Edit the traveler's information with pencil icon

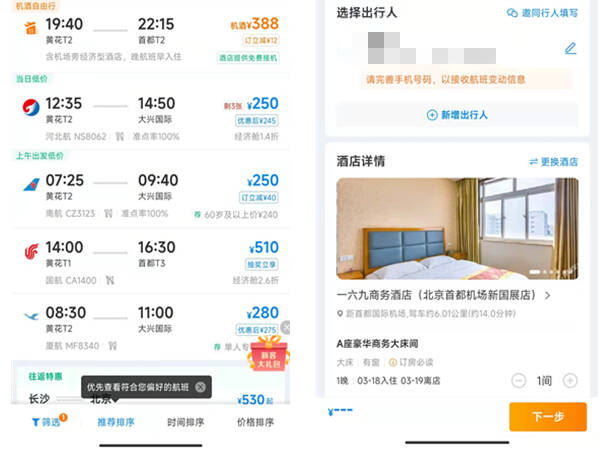tap(570, 48)
